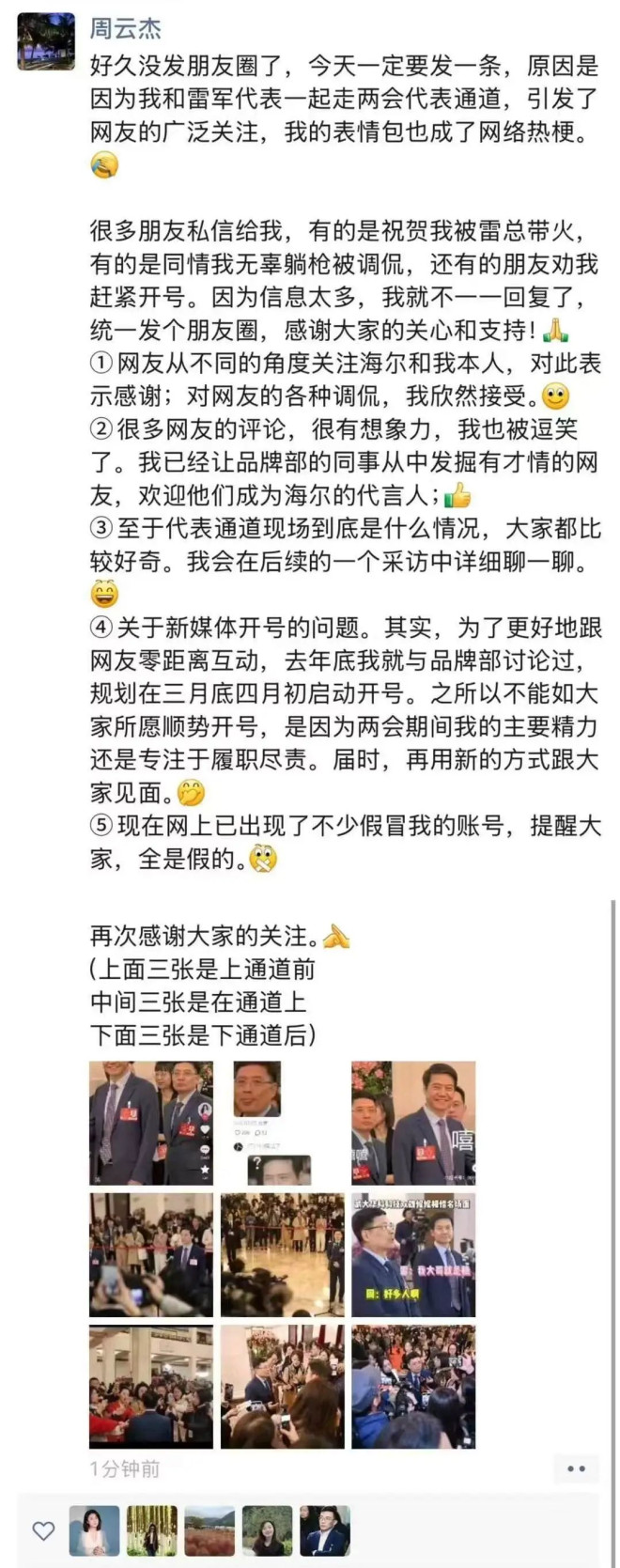This screenshot has height=1568, width=620.
Task: Open the liker avatar of the woman in white
Action: point(94,1530)
